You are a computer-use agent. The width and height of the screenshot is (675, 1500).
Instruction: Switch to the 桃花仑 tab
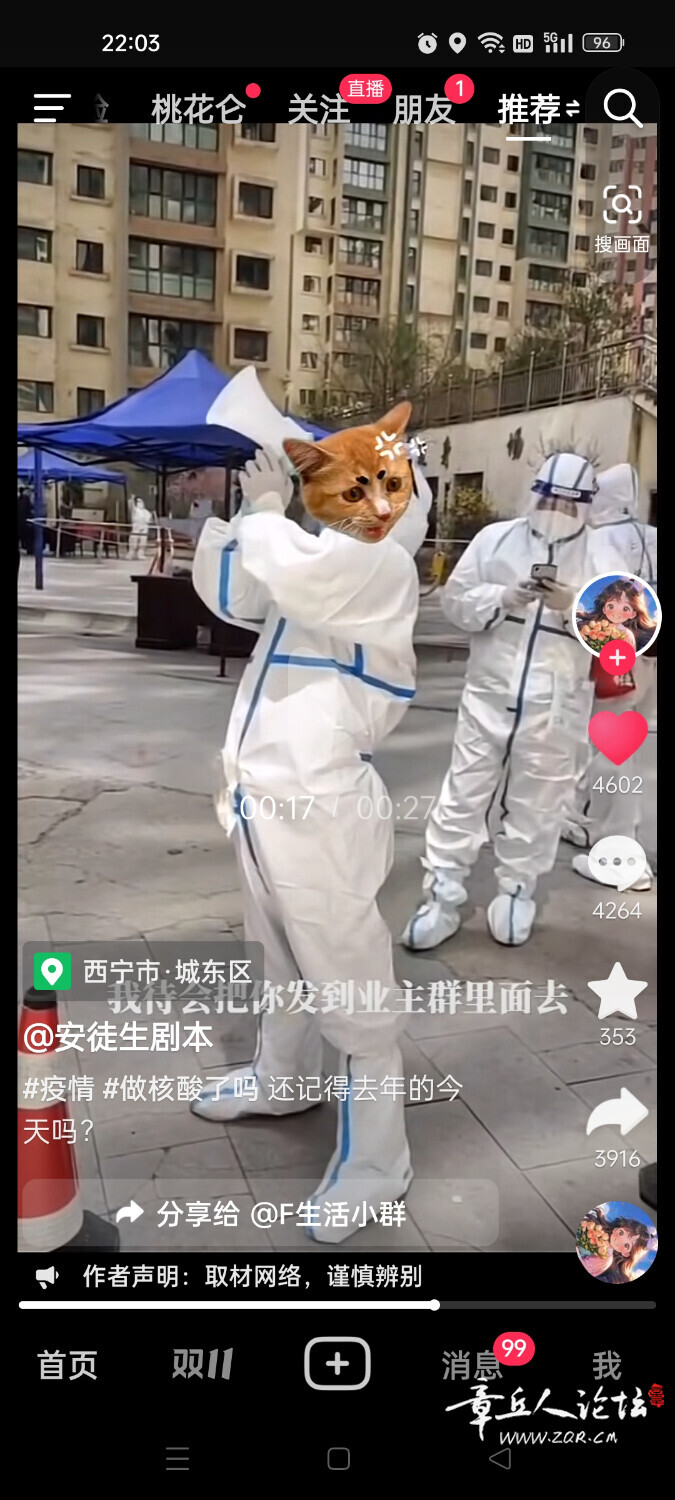[x=198, y=110]
